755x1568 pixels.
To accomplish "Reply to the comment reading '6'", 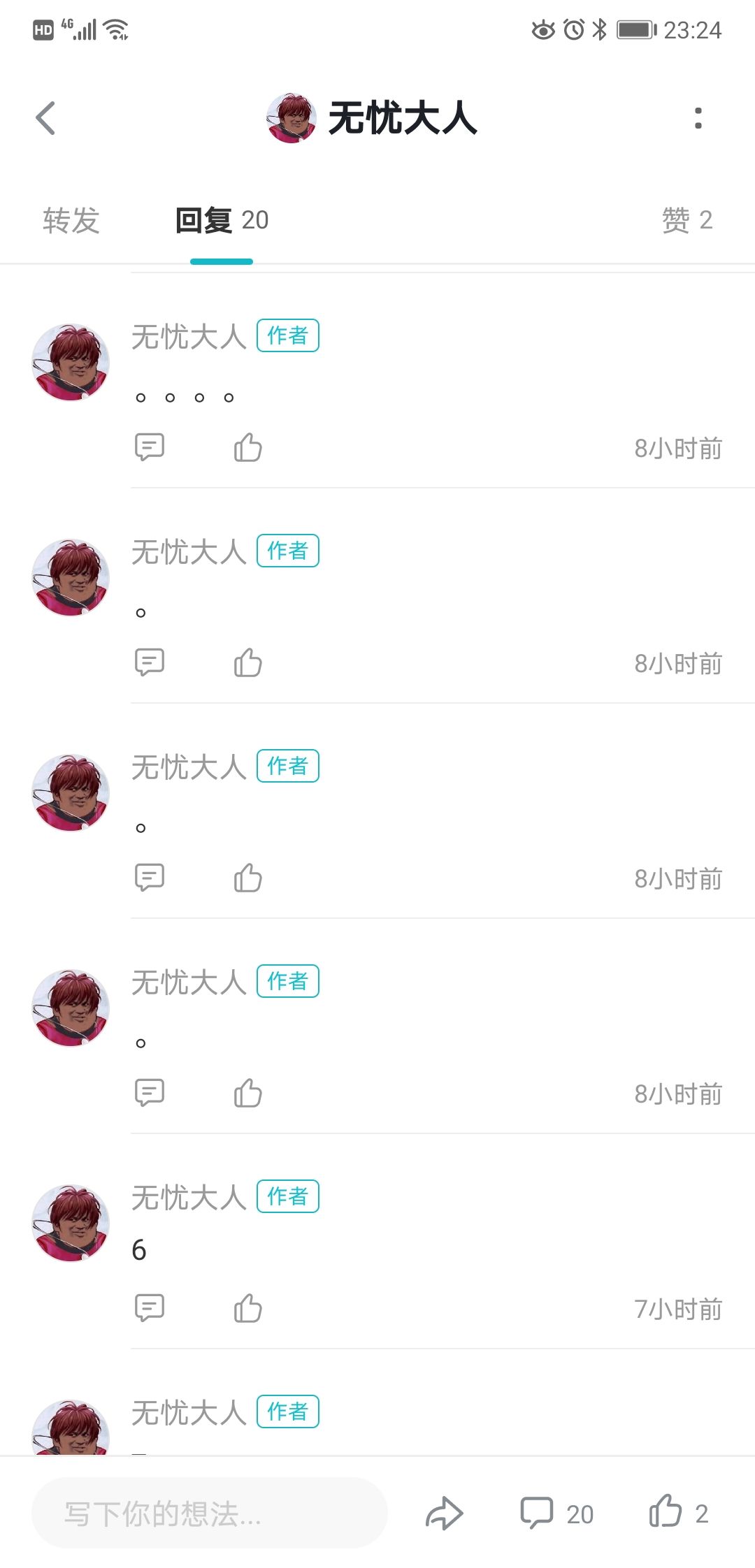I will [x=150, y=1309].
